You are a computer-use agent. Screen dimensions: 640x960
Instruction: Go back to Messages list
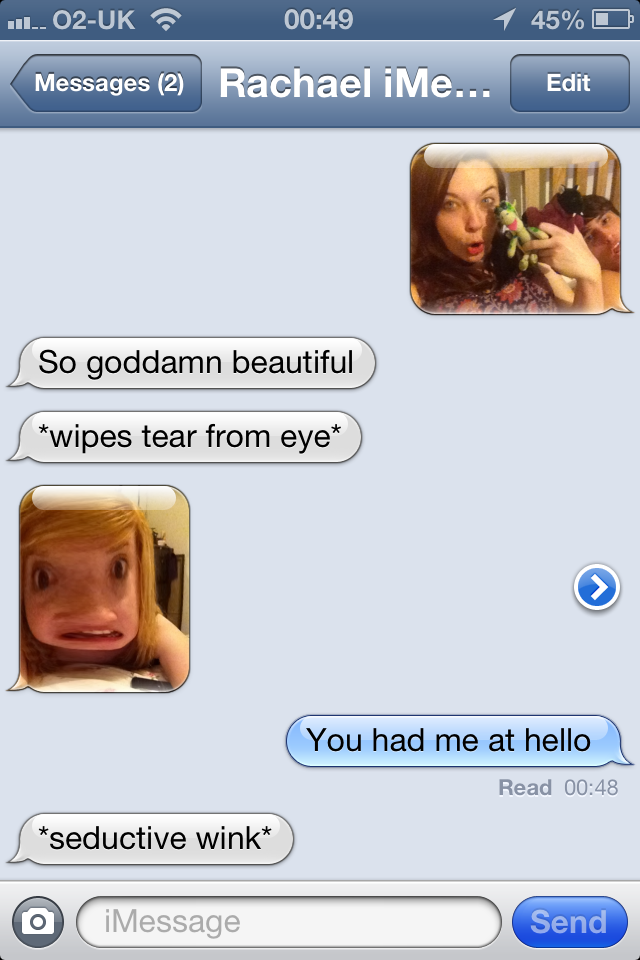coord(107,83)
